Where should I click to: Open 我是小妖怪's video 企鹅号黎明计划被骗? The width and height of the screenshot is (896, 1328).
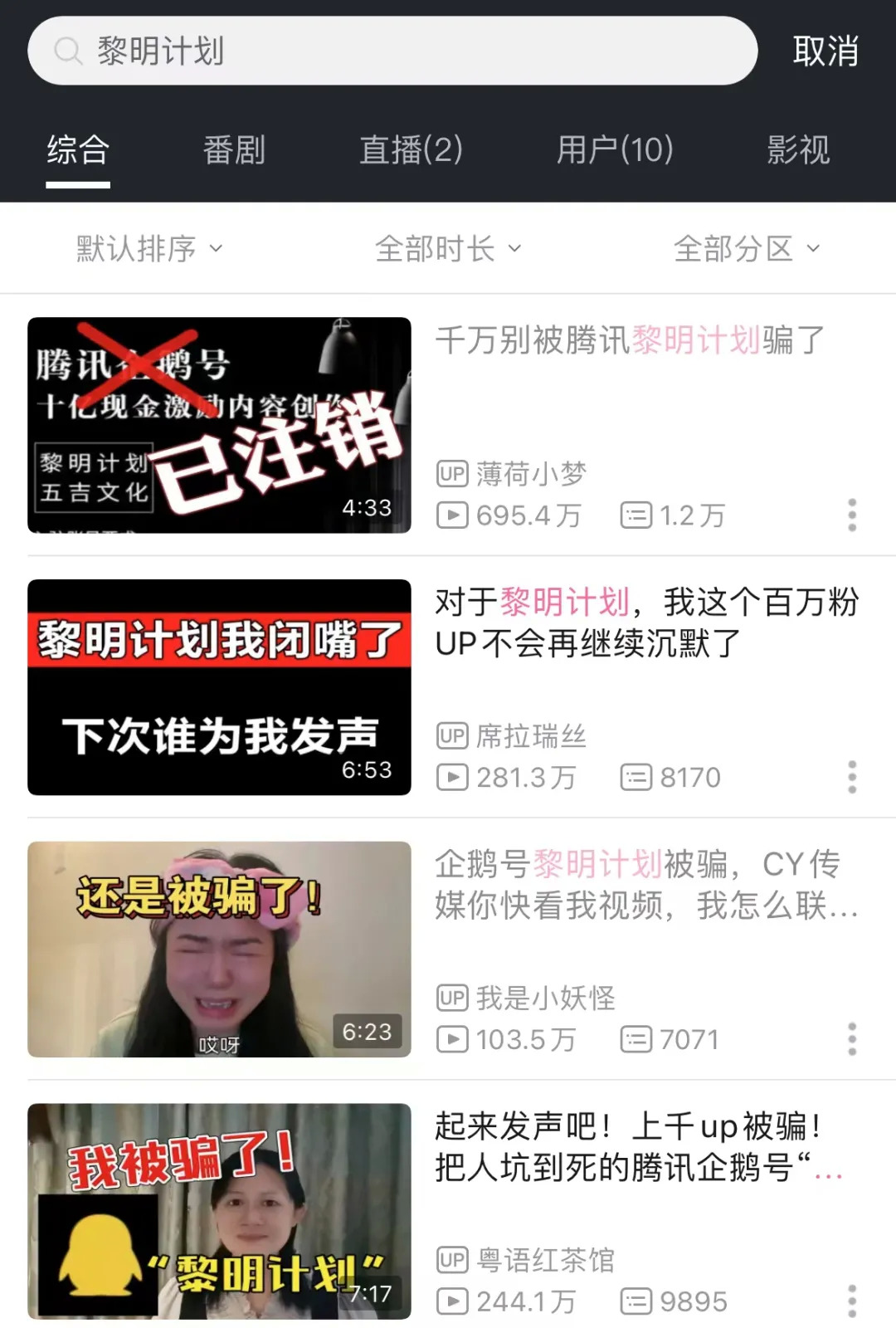tap(219, 949)
